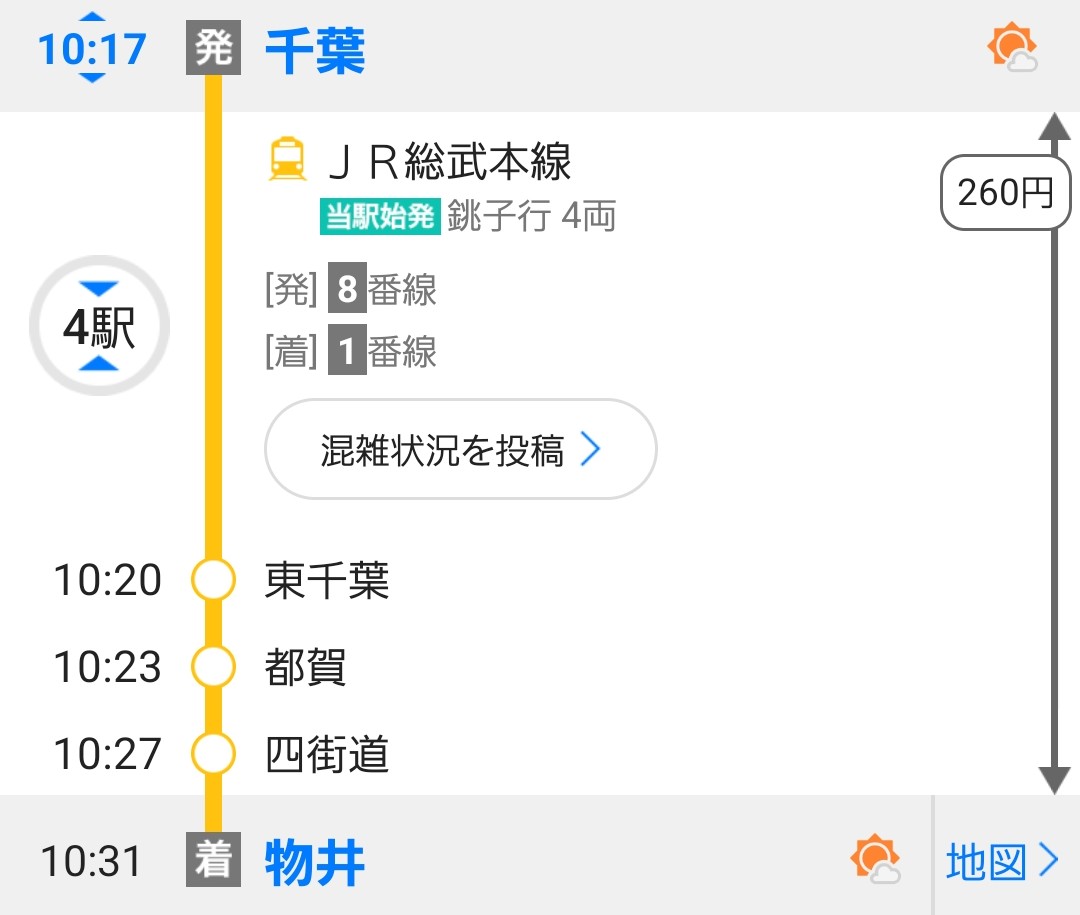
Task: Collapse the 4駅 intermediate stops
Action: (x=99, y=327)
